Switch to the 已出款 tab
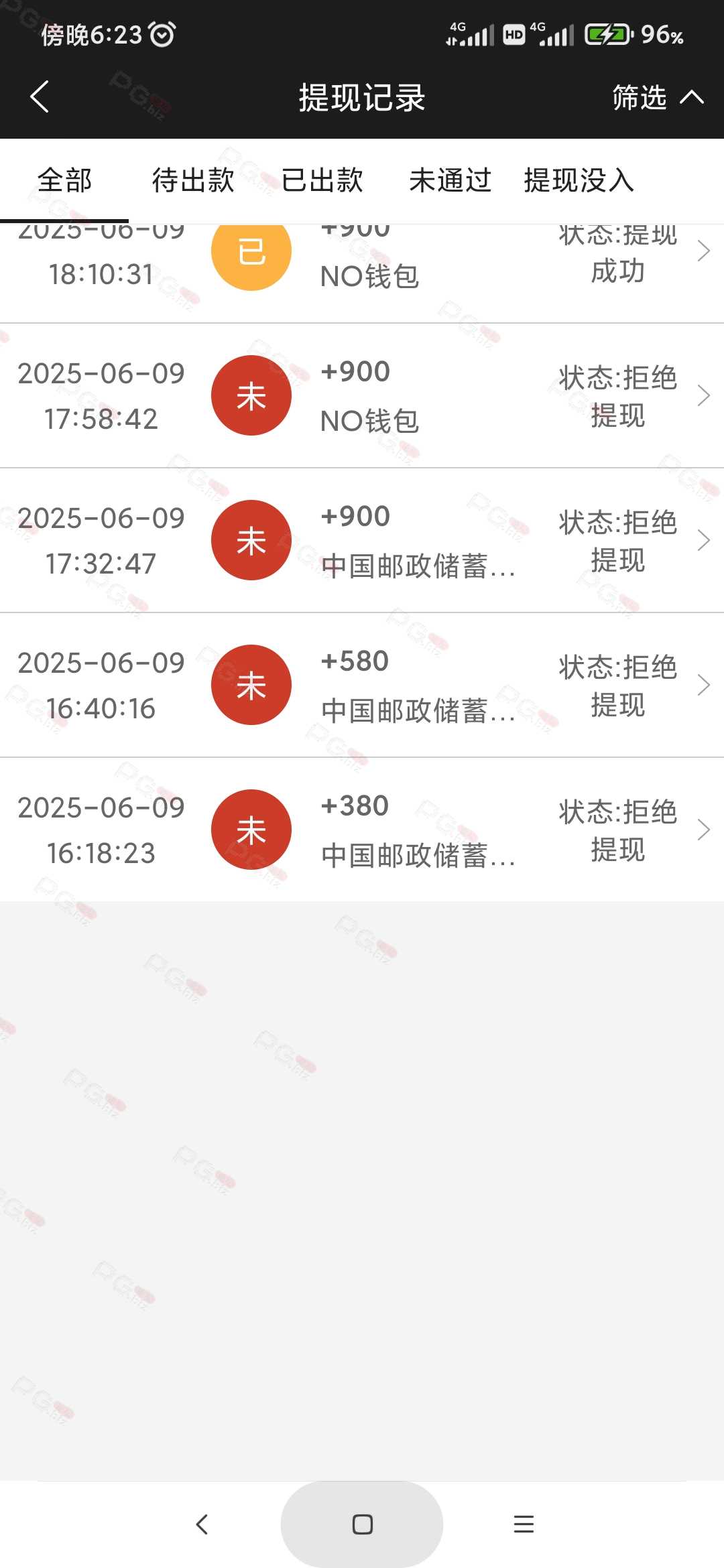The height and width of the screenshot is (1568, 724). click(x=322, y=180)
